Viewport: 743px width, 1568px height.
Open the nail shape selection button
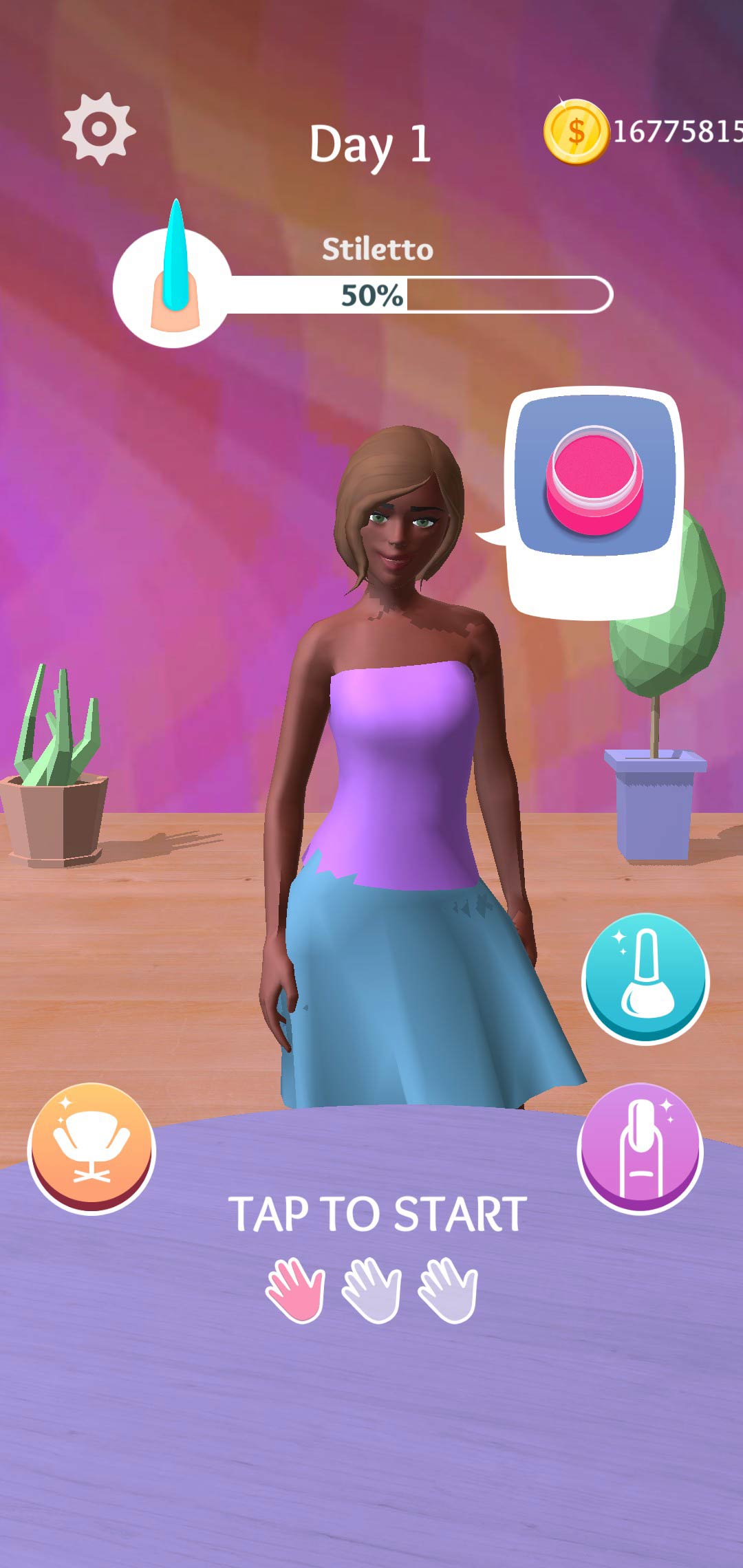[x=640, y=1148]
